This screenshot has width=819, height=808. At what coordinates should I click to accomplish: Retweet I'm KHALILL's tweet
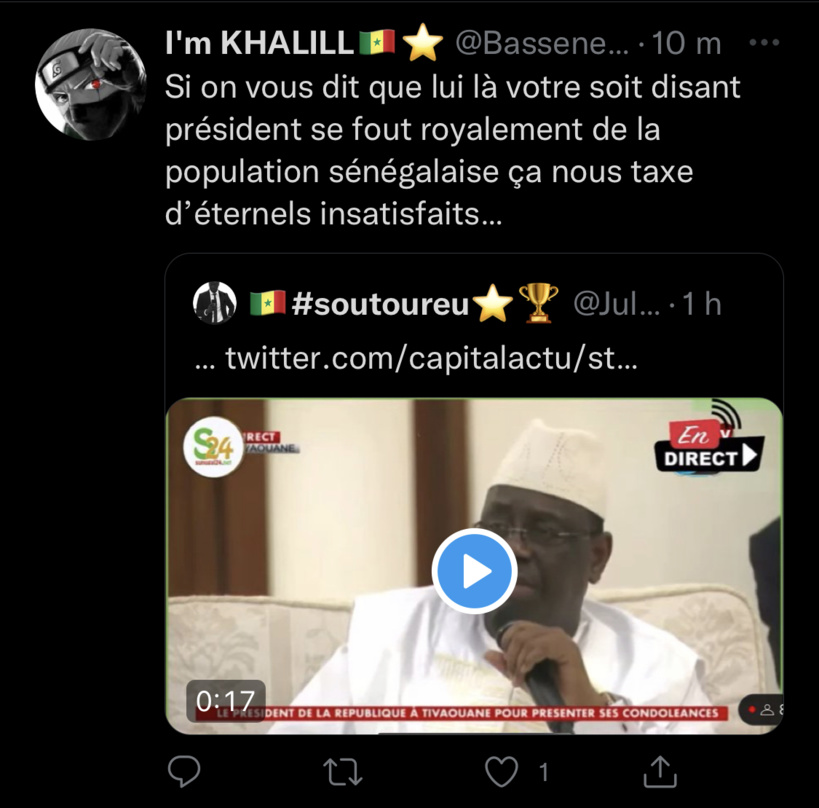click(x=344, y=771)
